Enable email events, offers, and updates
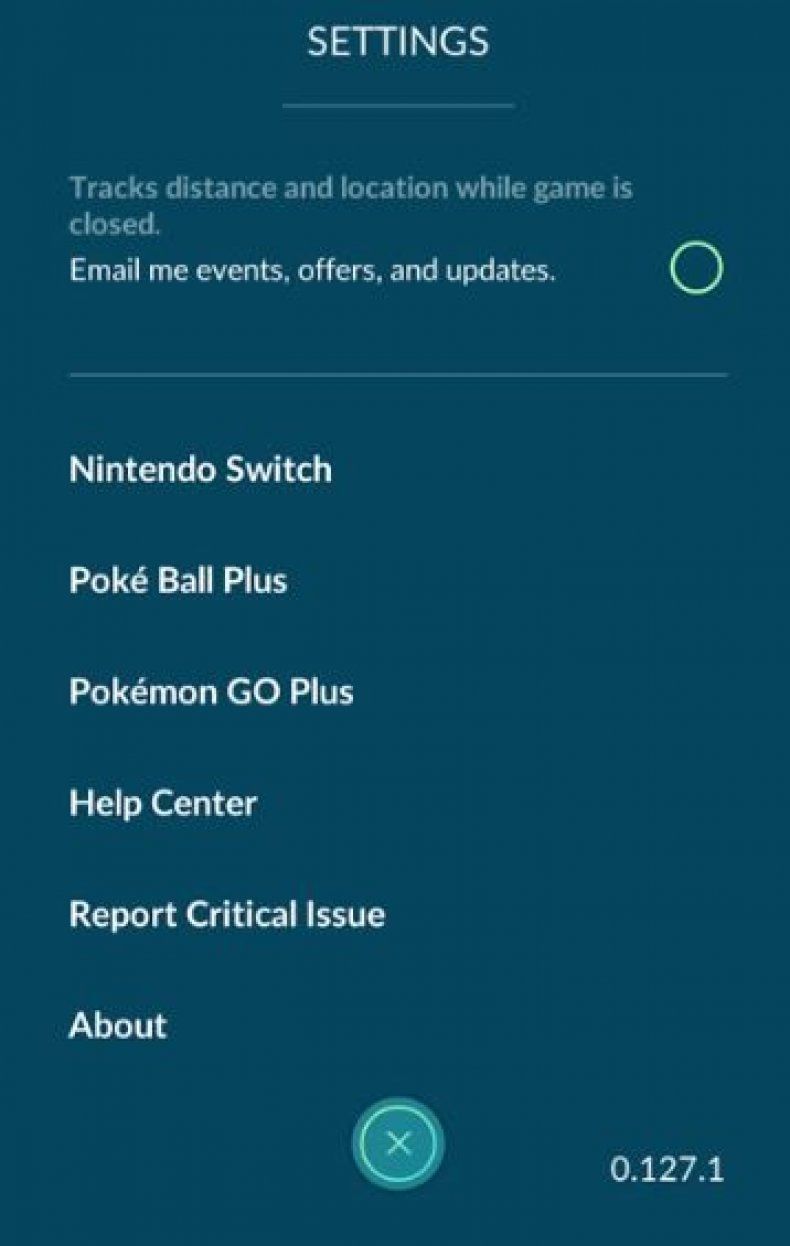 point(695,267)
